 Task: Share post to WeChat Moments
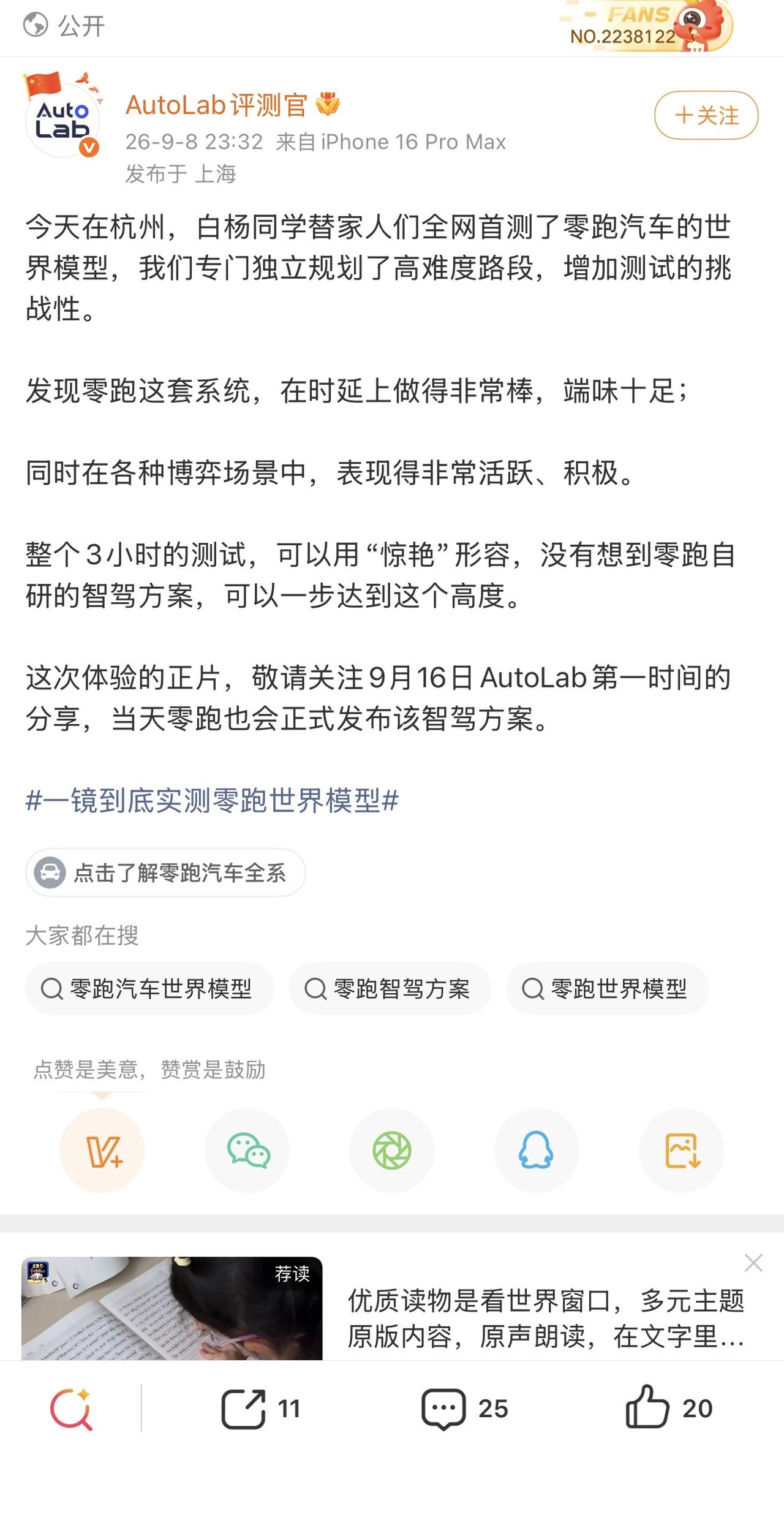(392, 1150)
